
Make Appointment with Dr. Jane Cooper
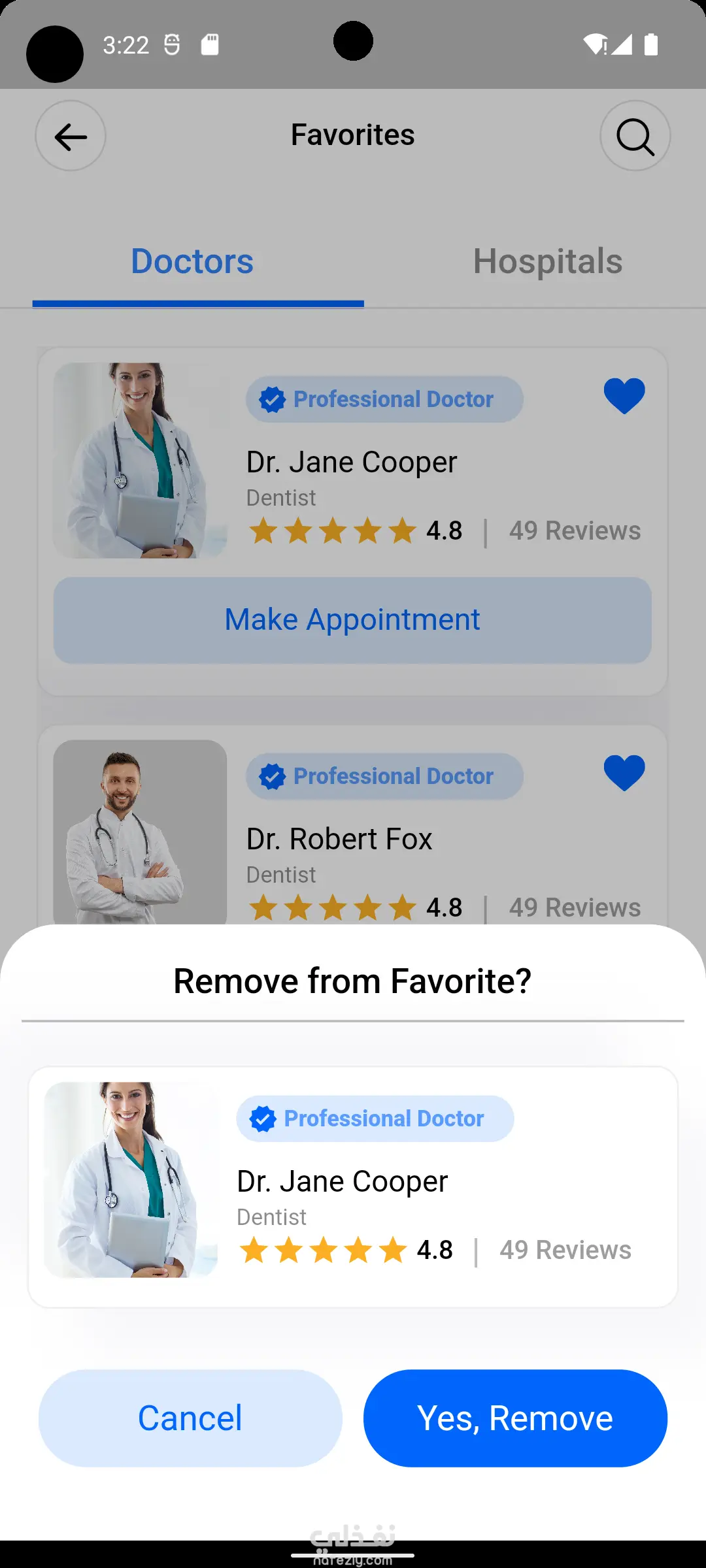click(x=352, y=619)
